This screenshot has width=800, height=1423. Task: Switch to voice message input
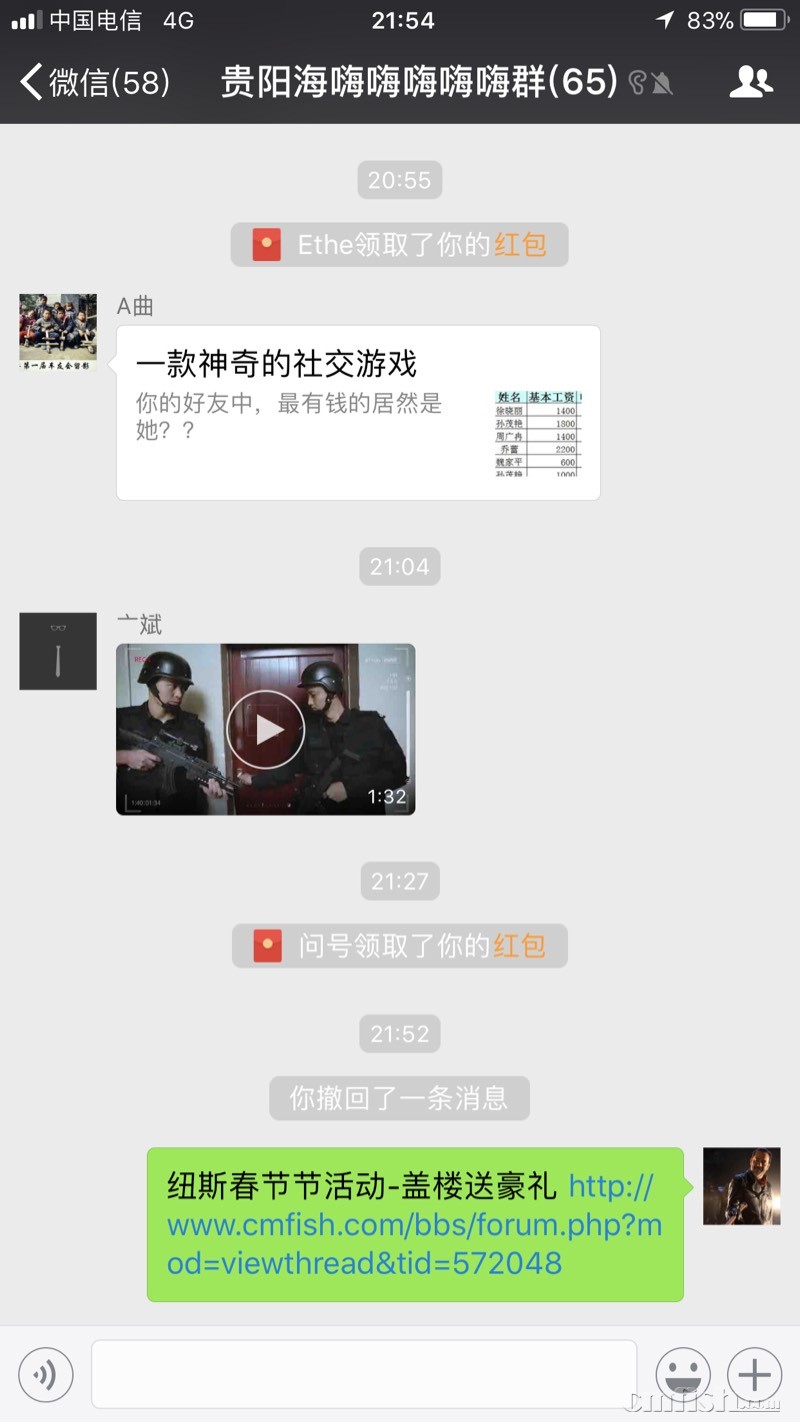[x=46, y=1374]
